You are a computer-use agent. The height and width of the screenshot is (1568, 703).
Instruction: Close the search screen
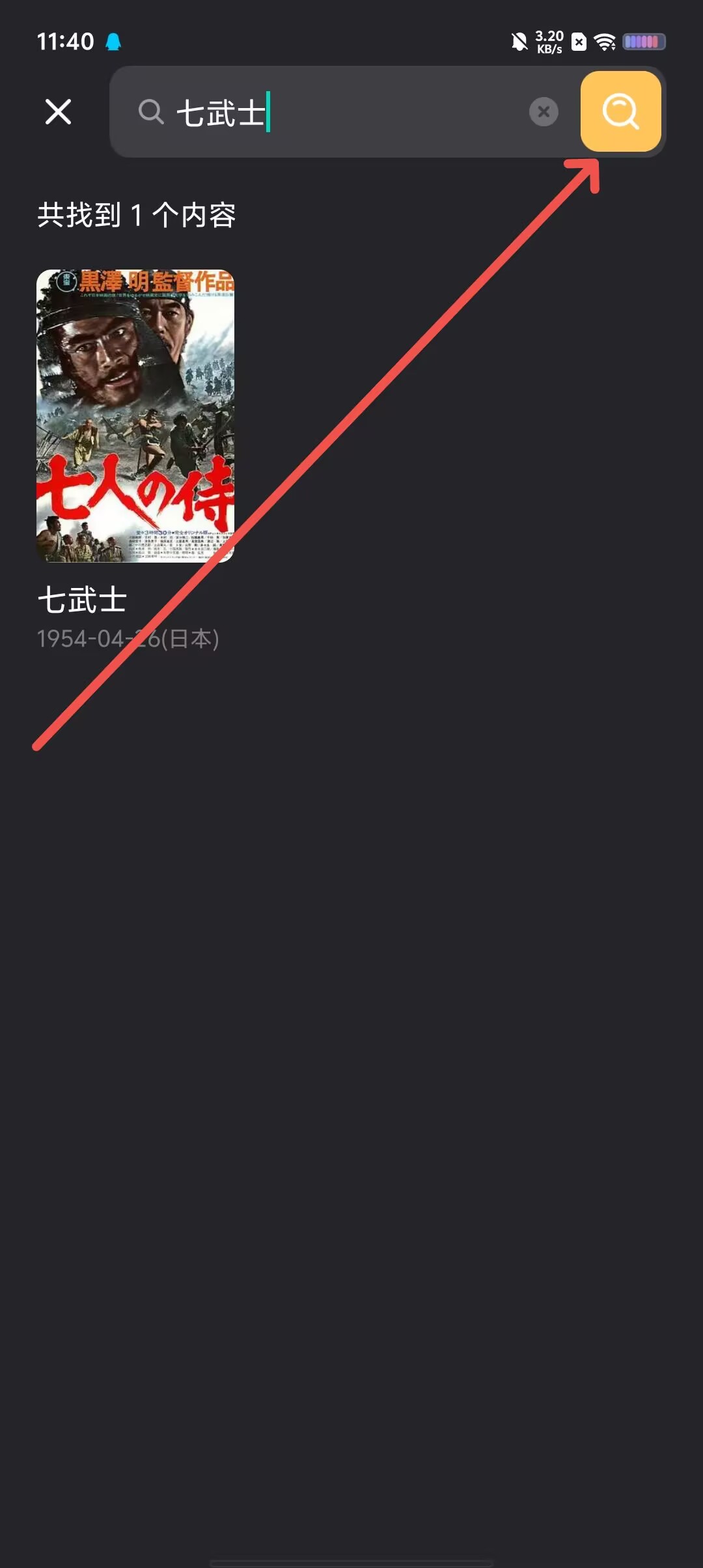(58, 111)
